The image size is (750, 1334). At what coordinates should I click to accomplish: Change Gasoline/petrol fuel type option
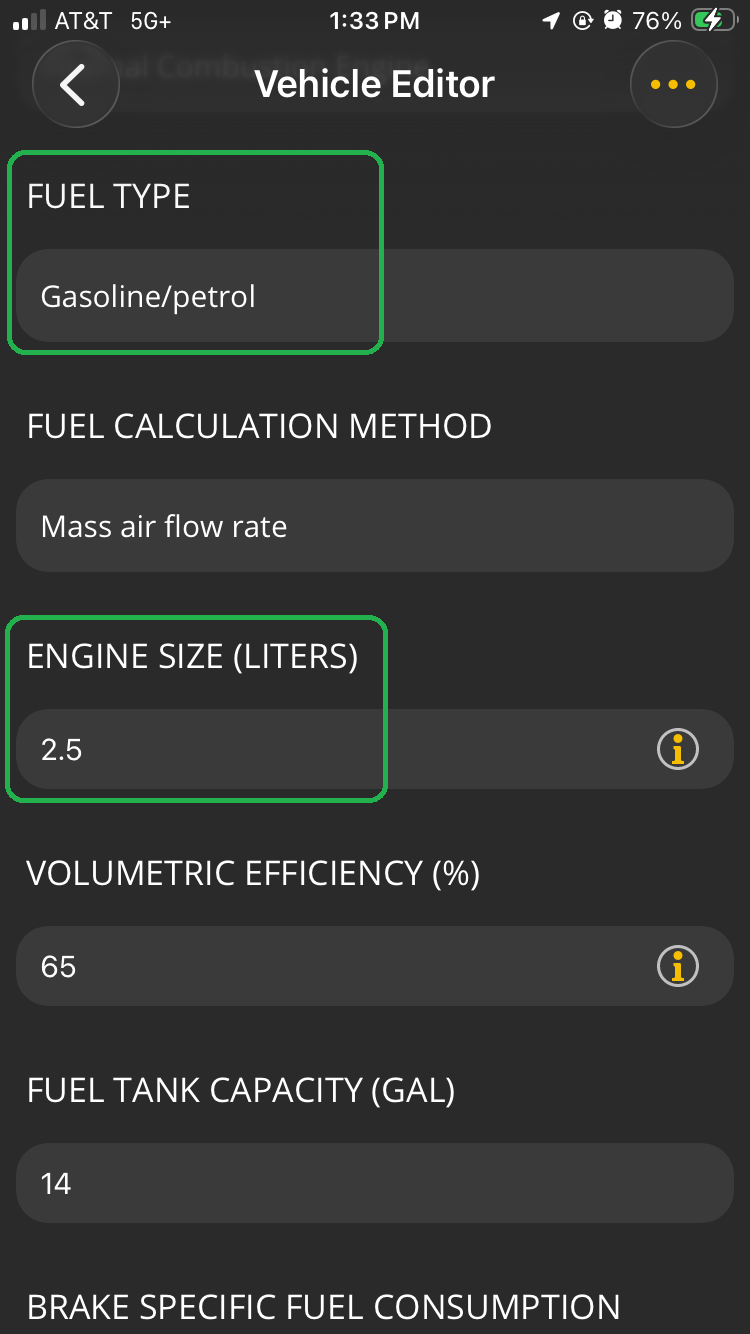click(x=150, y=296)
